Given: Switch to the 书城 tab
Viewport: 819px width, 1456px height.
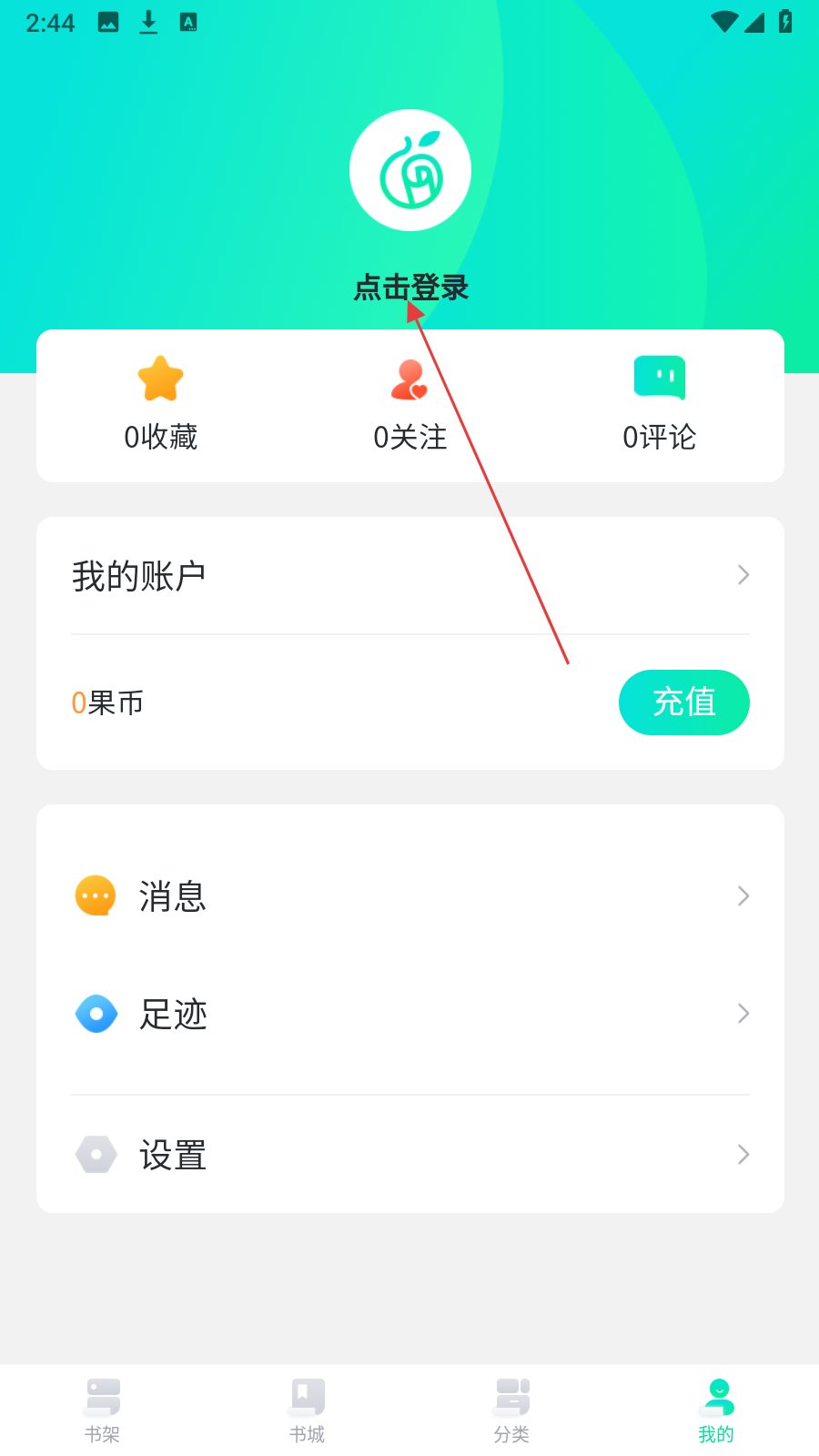Looking at the screenshot, I should tap(308, 1410).
